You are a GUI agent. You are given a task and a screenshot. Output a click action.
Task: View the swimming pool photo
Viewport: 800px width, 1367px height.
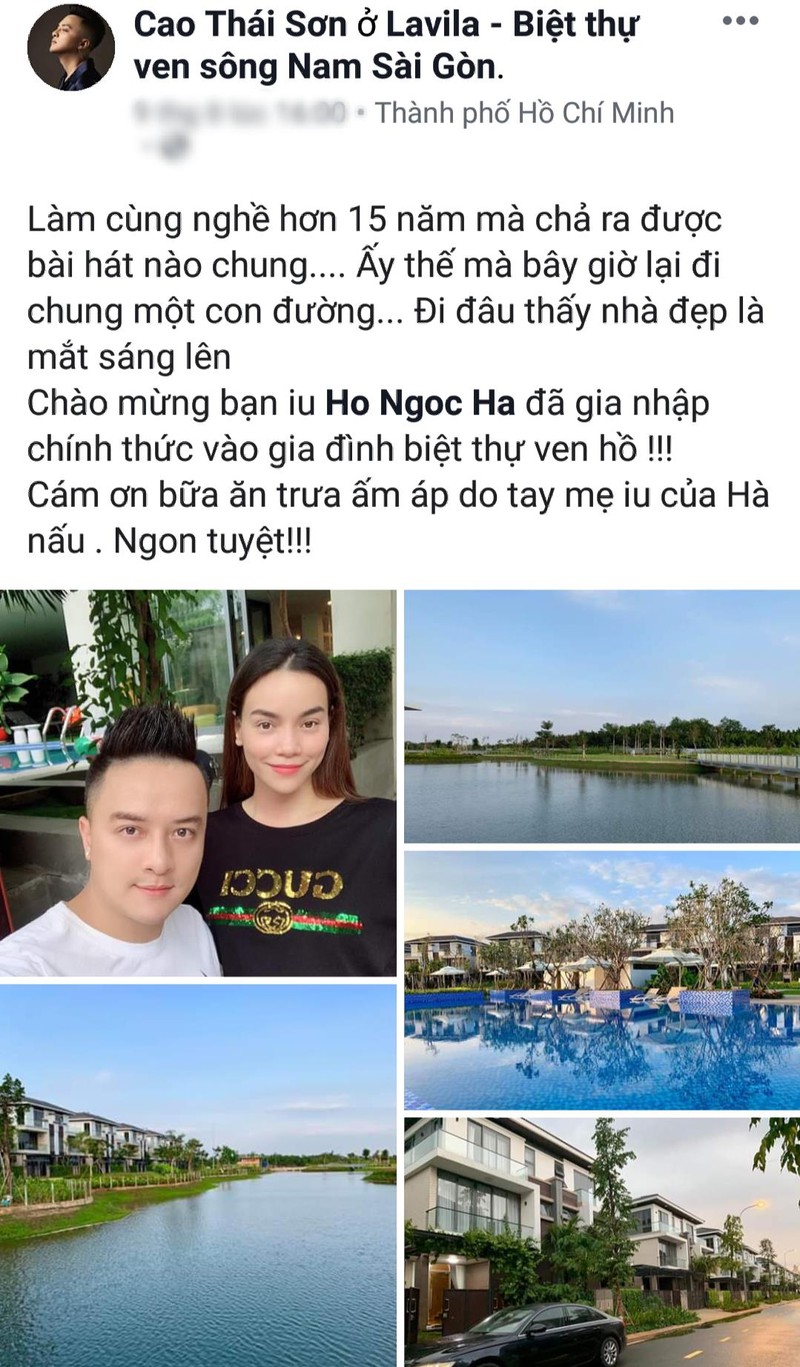coord(602,980)
